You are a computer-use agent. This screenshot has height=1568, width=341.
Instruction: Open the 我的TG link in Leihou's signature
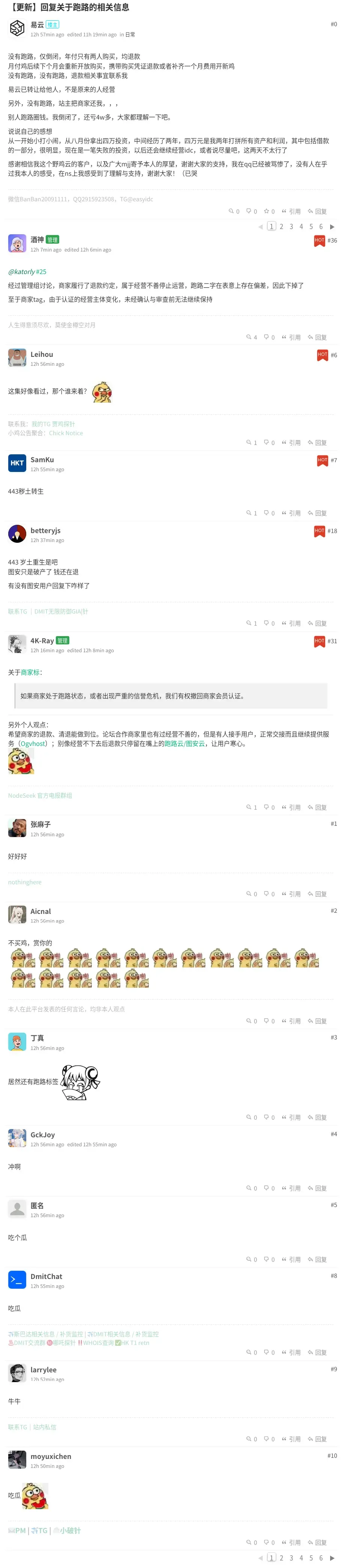41,424
